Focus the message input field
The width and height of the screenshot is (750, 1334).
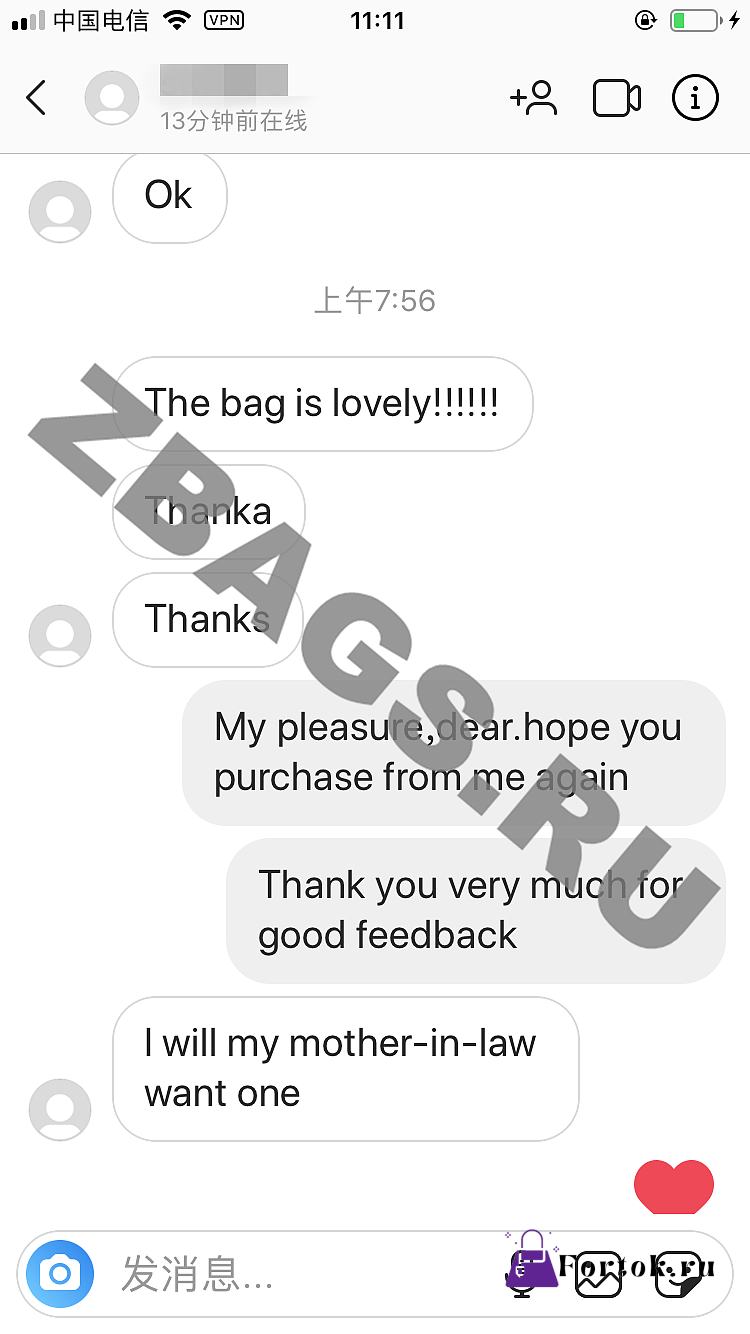coord(300,1274)
